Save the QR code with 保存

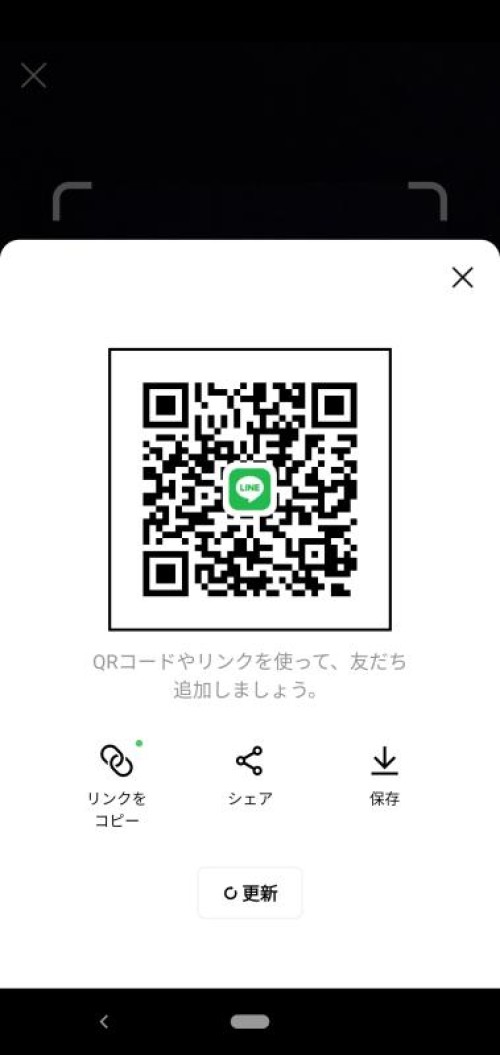pyautogui.click(x=384, y=776)
